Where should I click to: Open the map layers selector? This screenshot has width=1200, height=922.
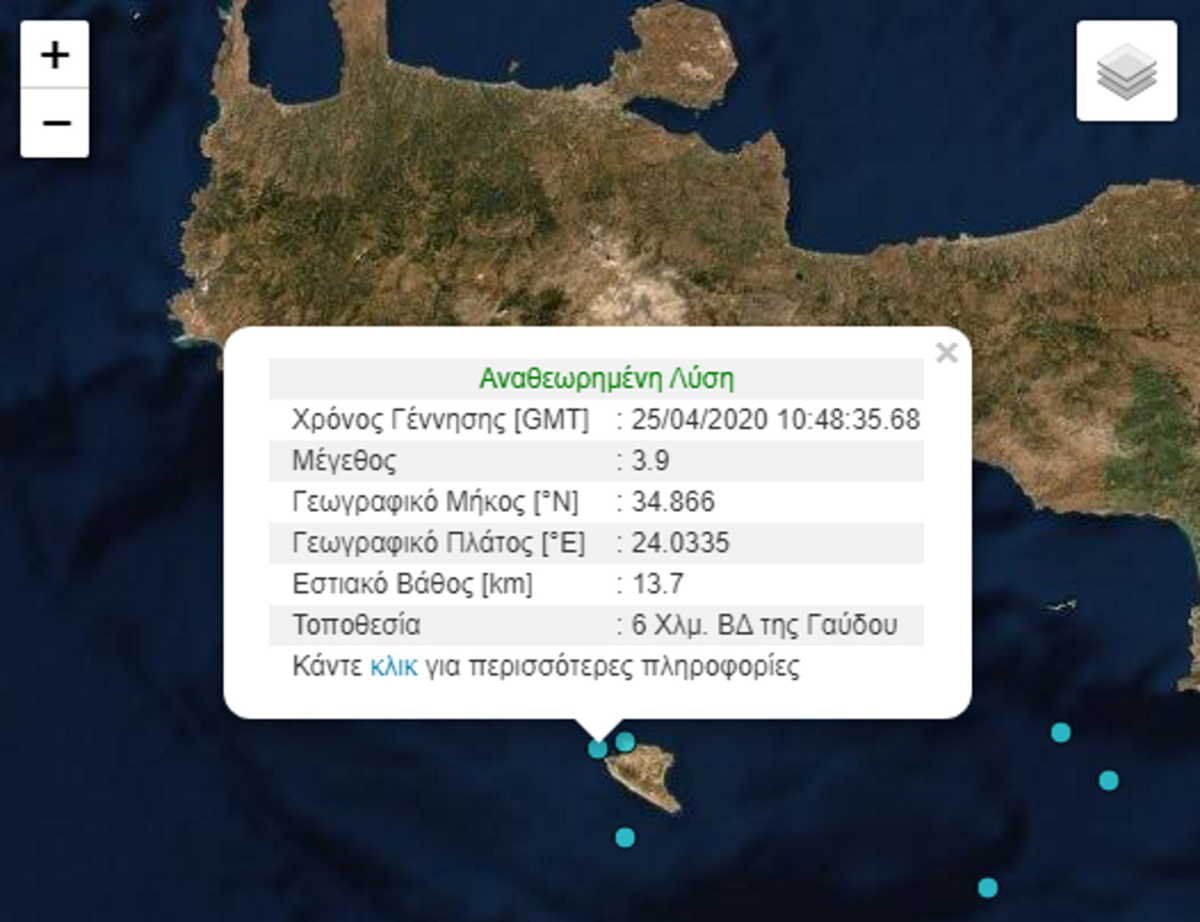[1126, 71]
